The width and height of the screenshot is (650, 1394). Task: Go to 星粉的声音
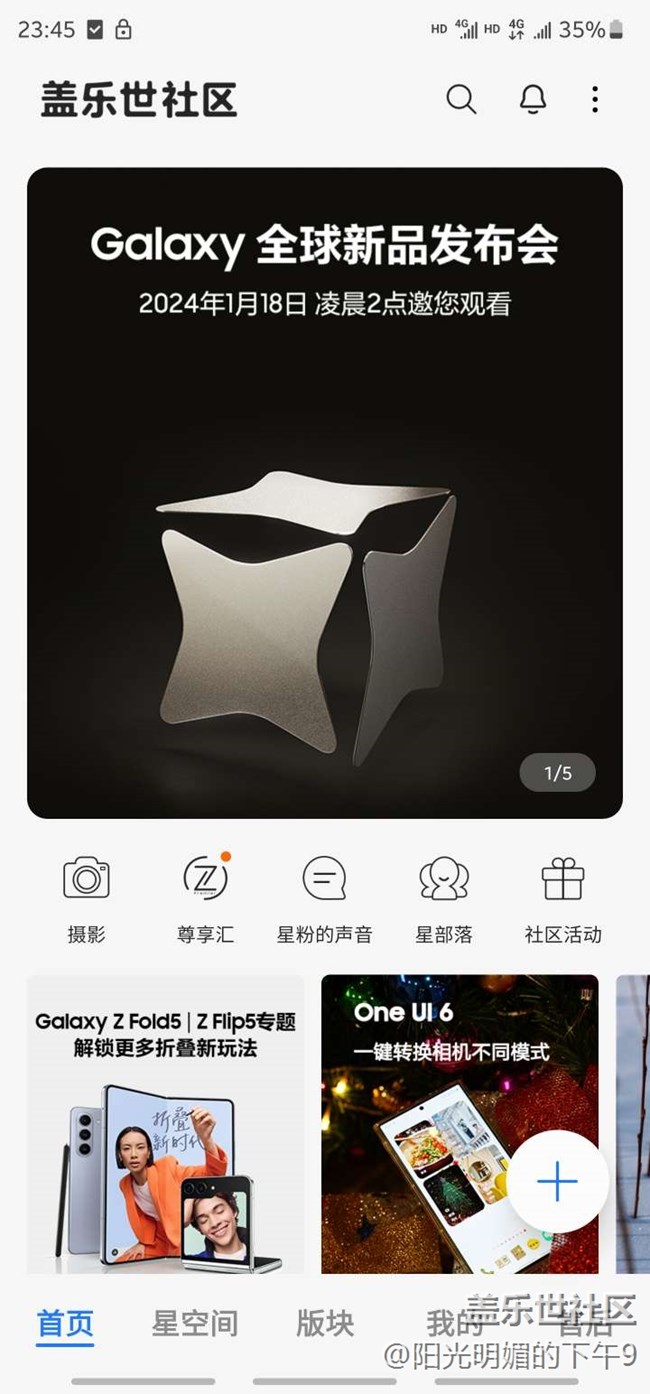pos(324,897)
